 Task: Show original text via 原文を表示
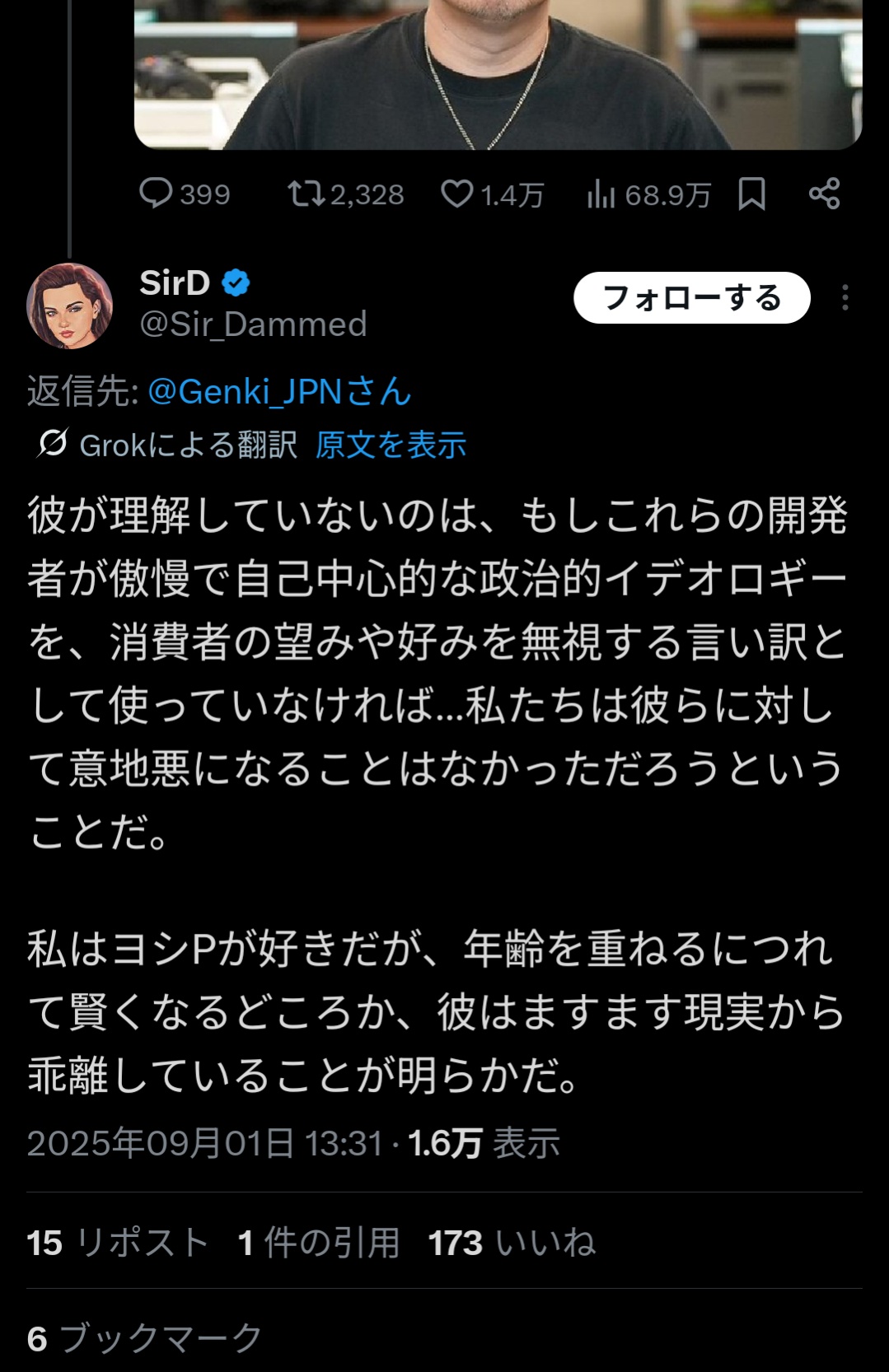click(391, 445)
